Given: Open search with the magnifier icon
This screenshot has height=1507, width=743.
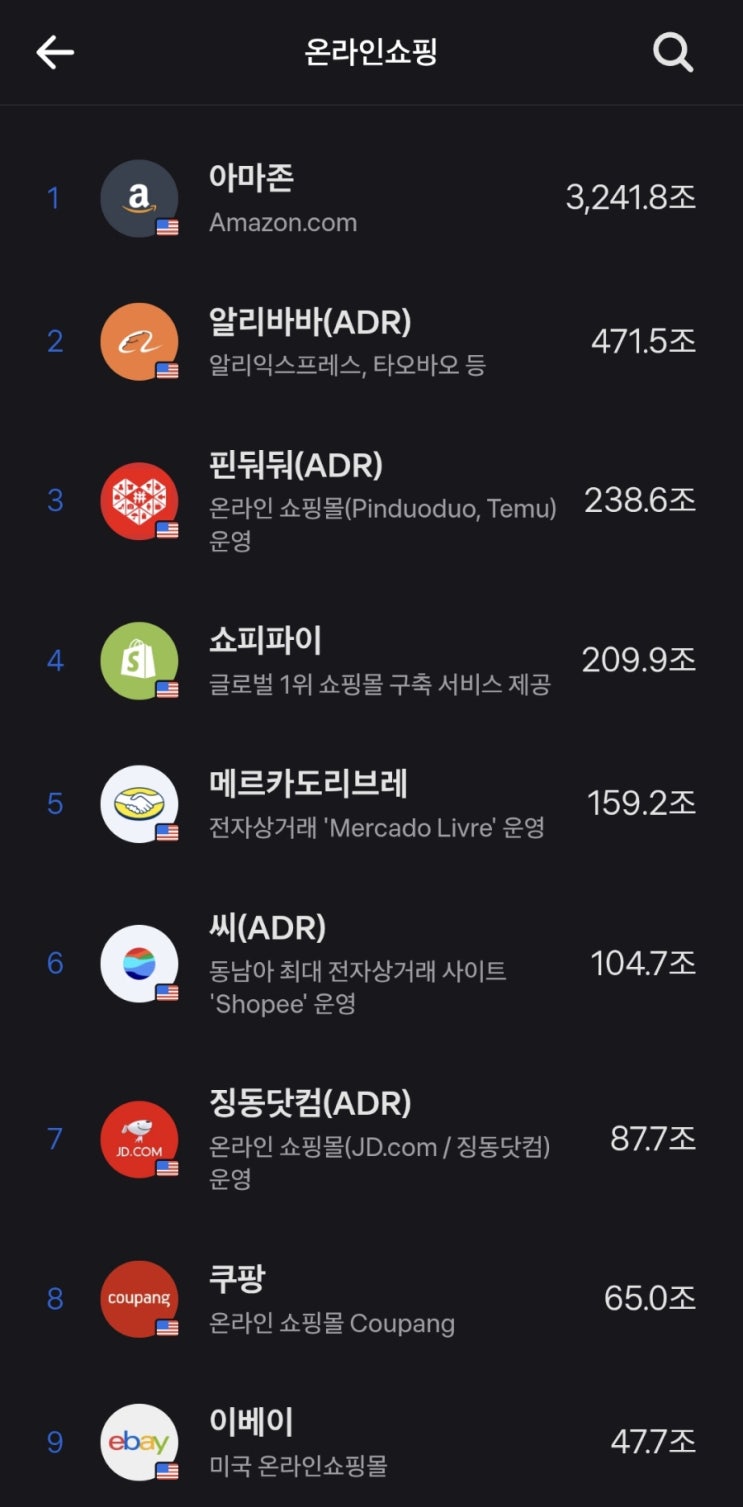Looking at the screenshot, I should tap(673, 53).
